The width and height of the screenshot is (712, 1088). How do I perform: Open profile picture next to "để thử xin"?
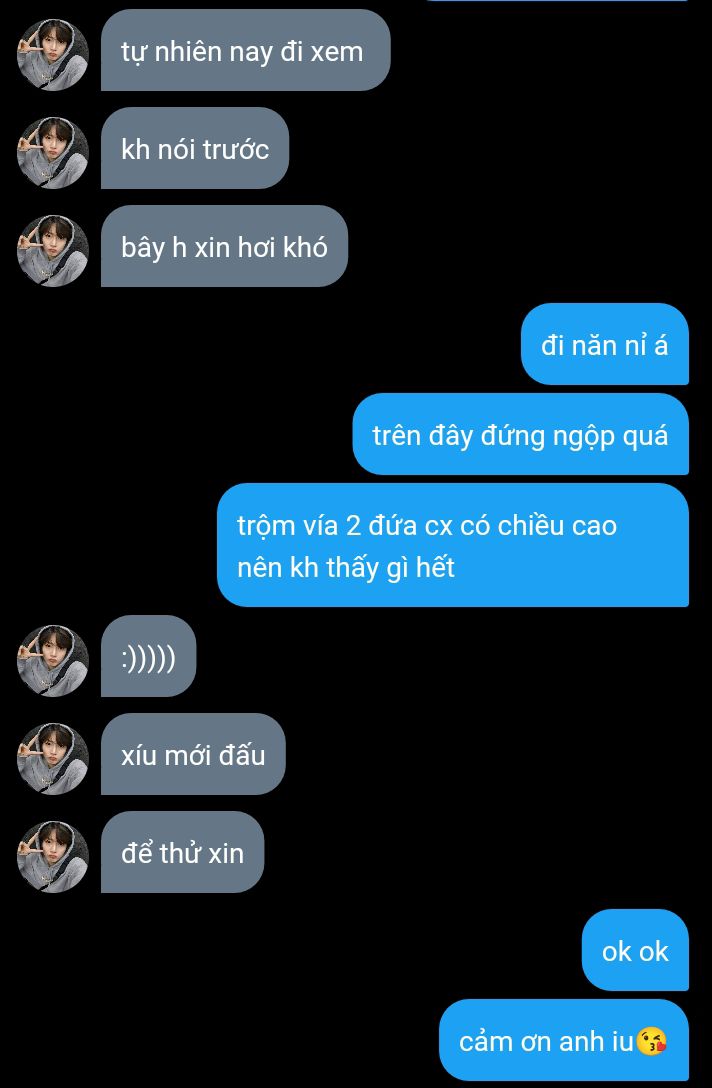[x=53, y=856]
